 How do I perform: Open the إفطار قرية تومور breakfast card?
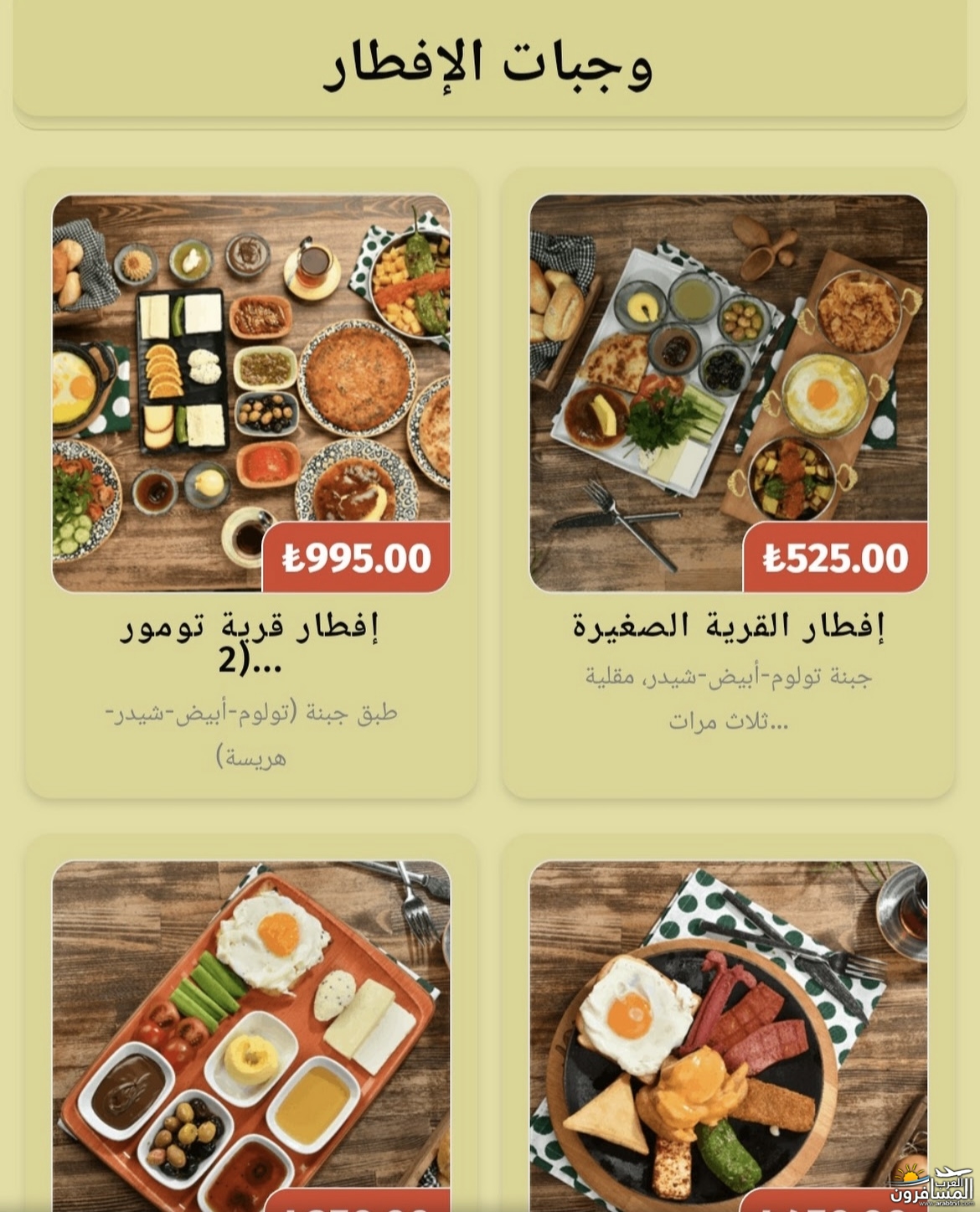coord(250,482)
